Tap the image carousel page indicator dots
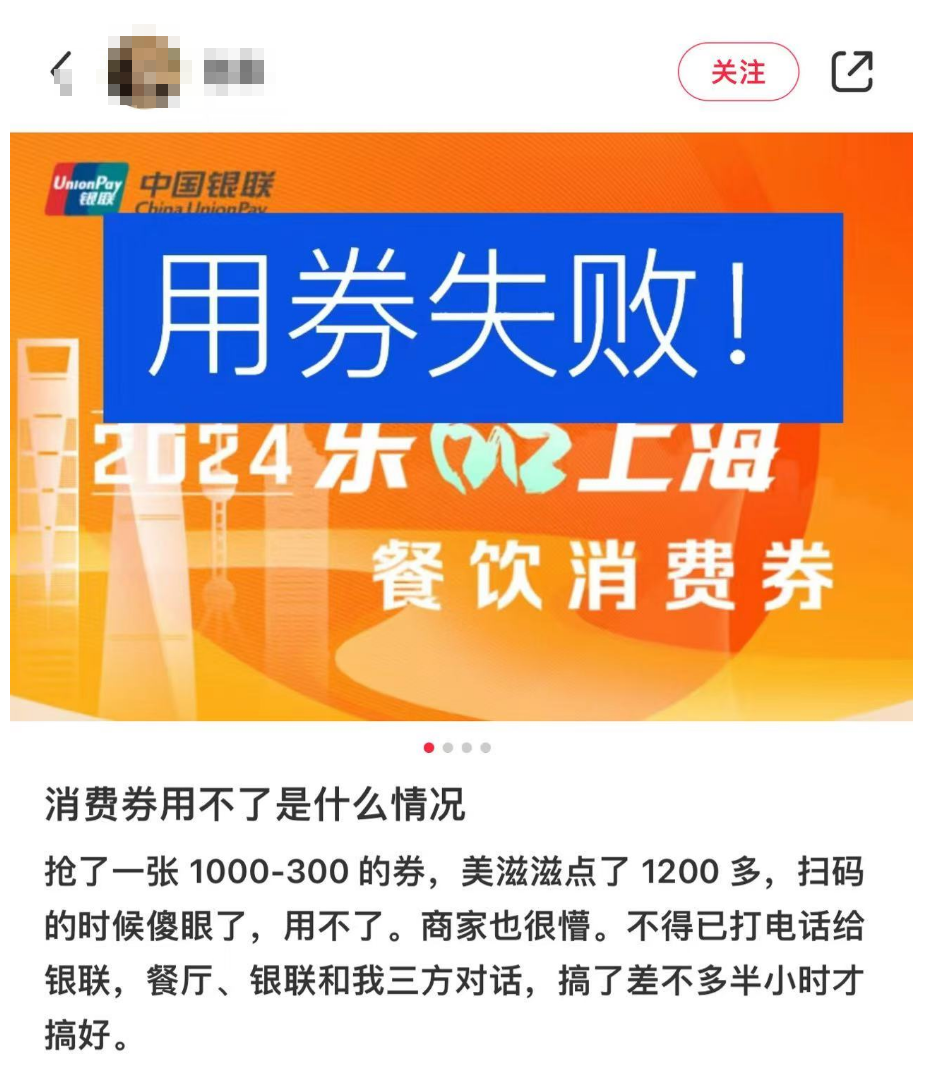 pos(458,747)
